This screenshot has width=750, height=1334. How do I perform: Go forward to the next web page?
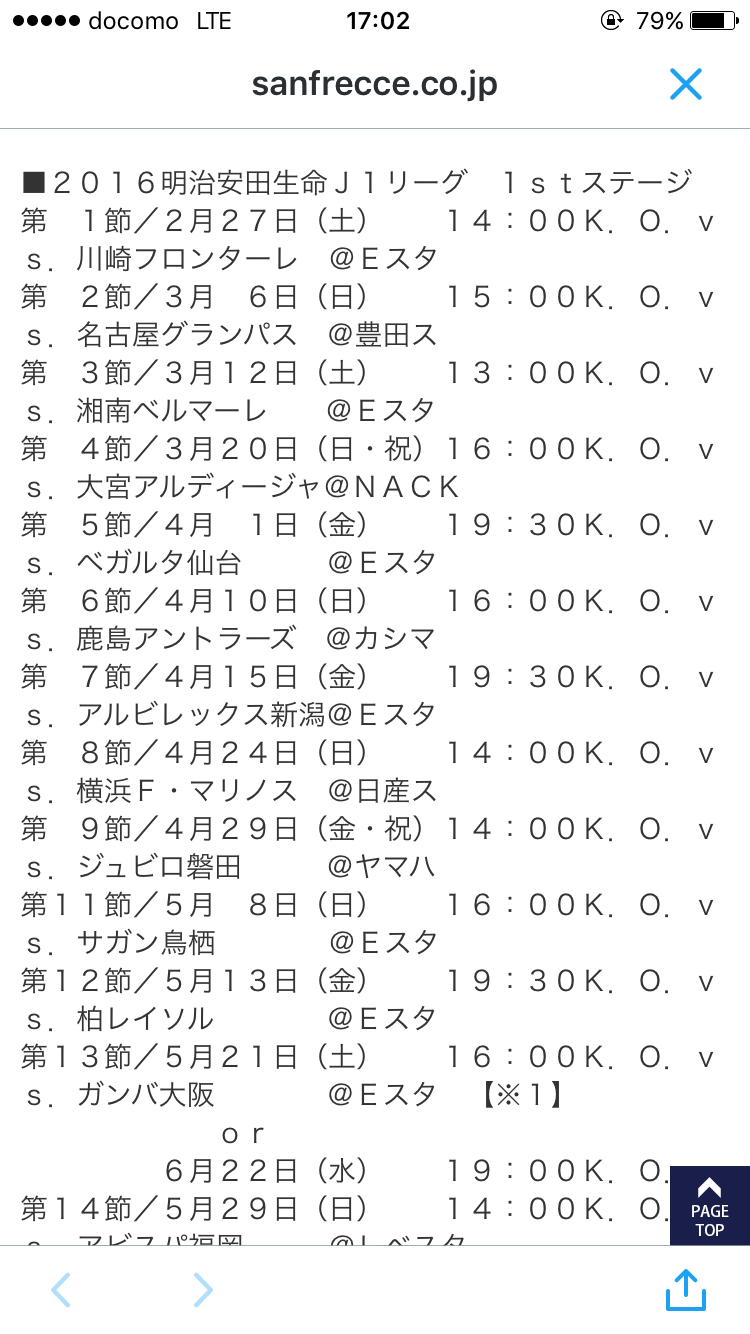203,1290
